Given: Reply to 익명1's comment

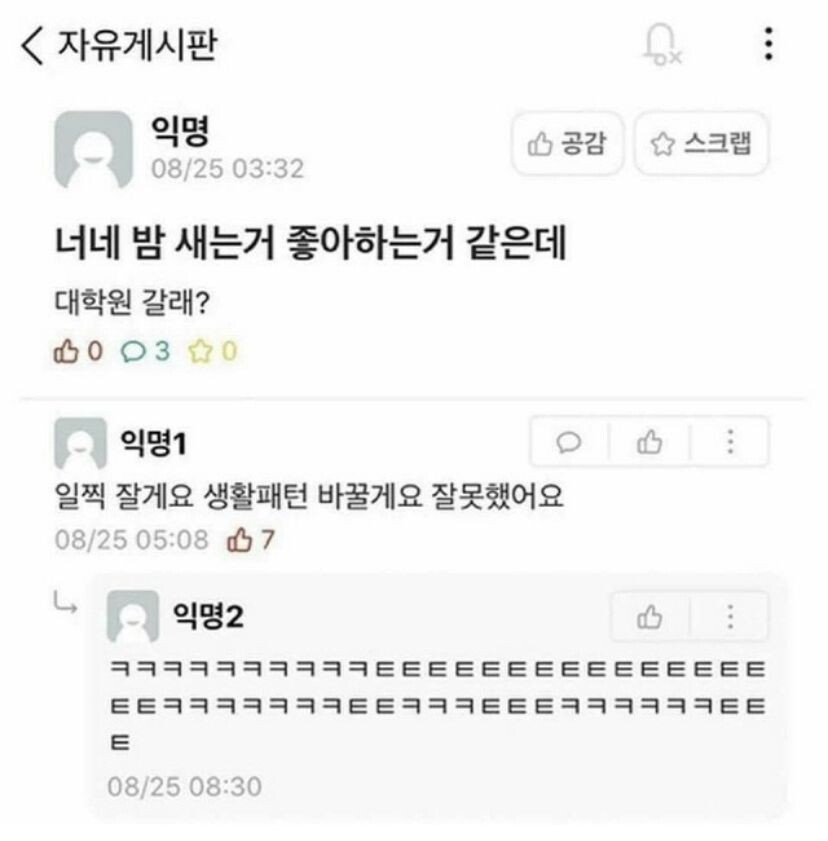Looking at the screenshot, I should [570, 442].
